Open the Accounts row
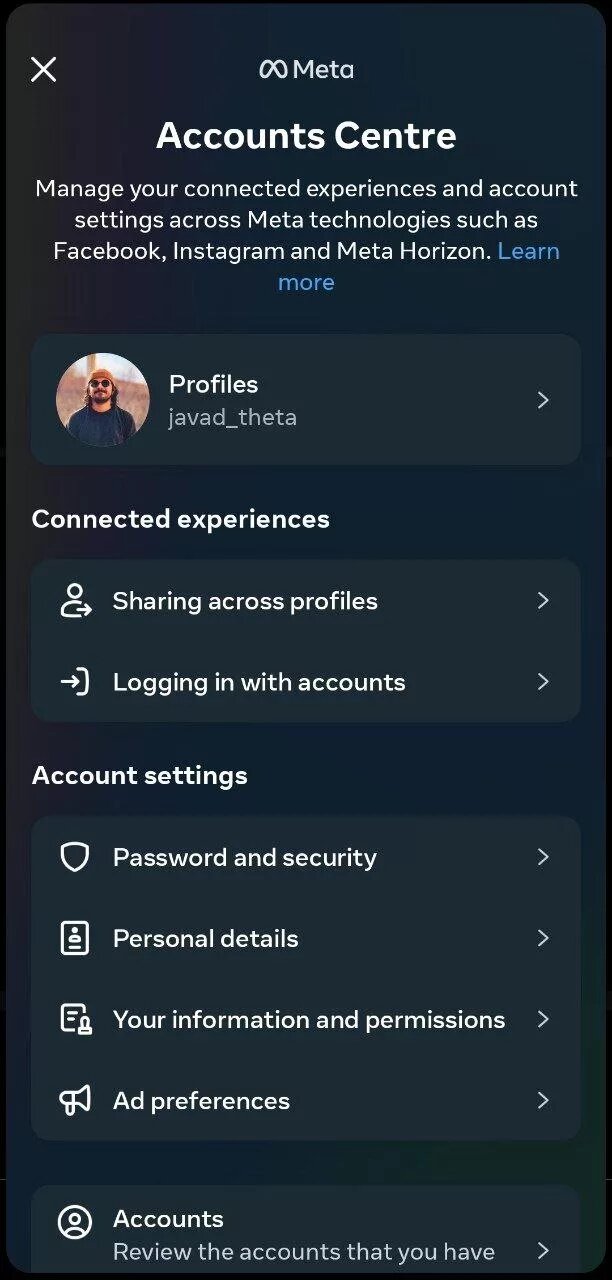The width and height of the screenshot is (612, 1280). (306, 1234)
